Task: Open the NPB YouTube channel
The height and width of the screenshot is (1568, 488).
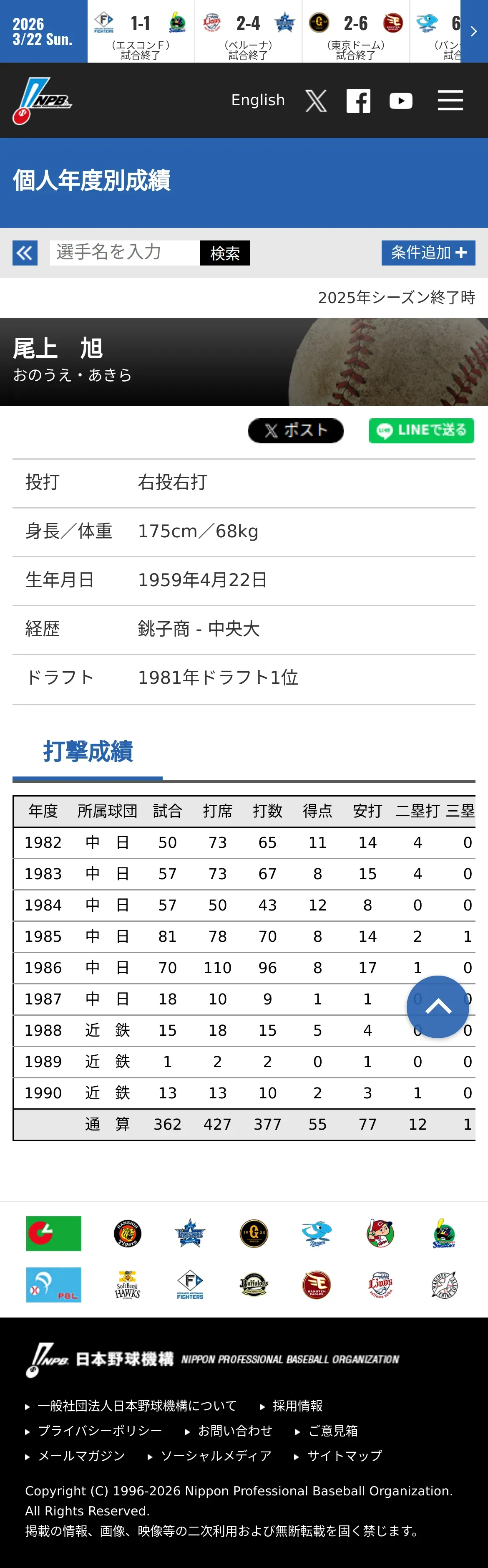Action: [401, 101]
